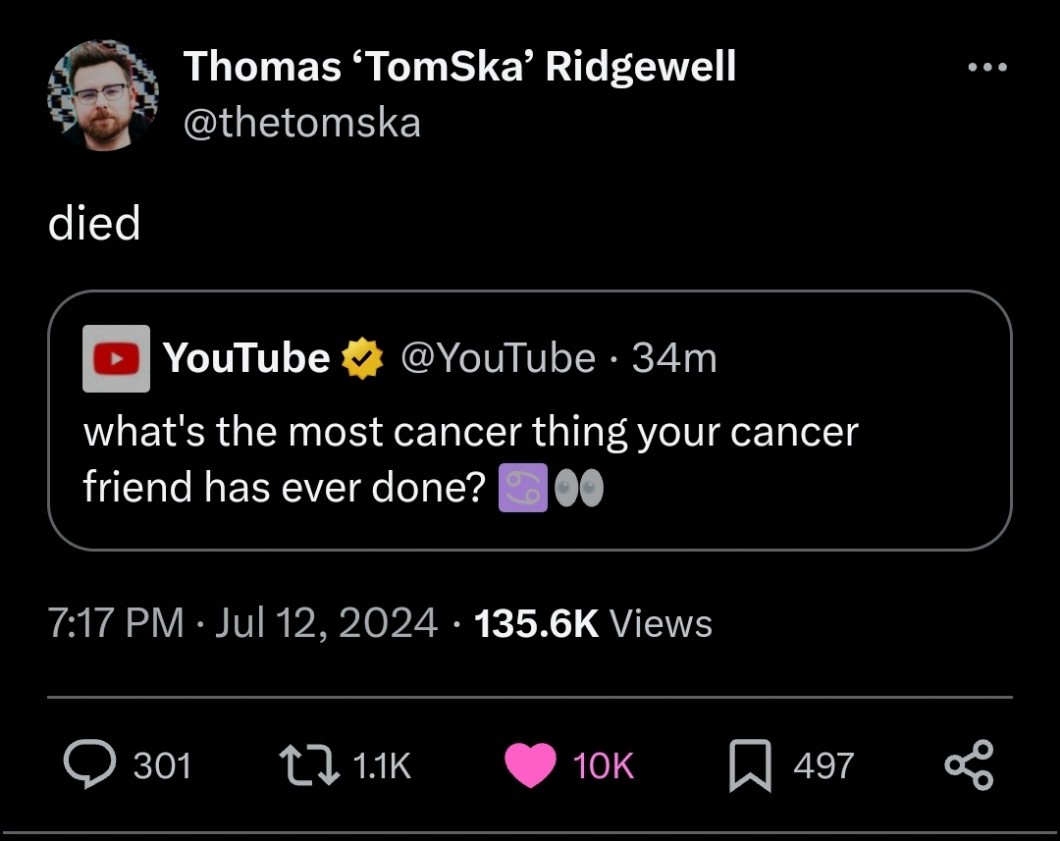The image size is (1060, 841).
Task: Reply to TomSka's tweet
Action: (90, 765)
